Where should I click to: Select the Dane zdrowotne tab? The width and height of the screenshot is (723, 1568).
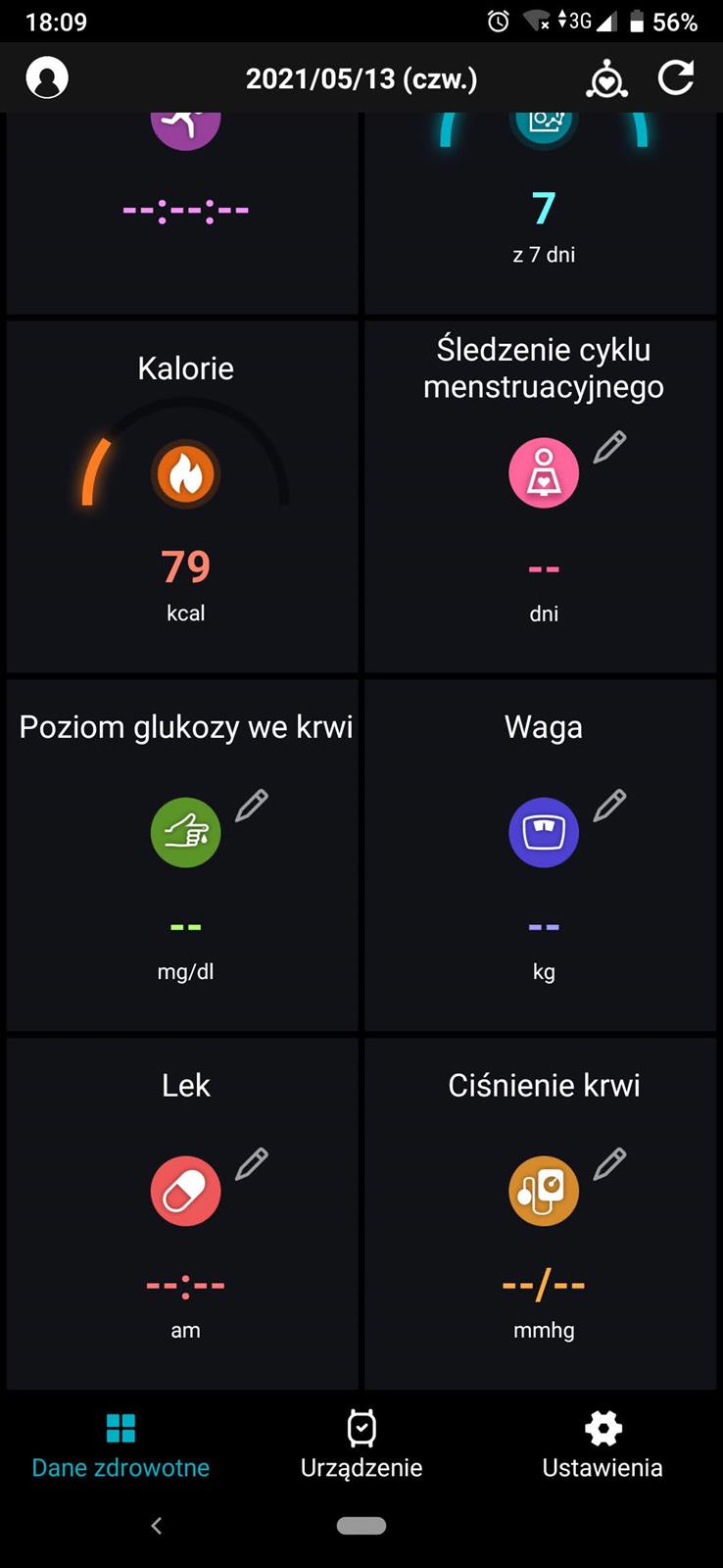point(120,1445)
